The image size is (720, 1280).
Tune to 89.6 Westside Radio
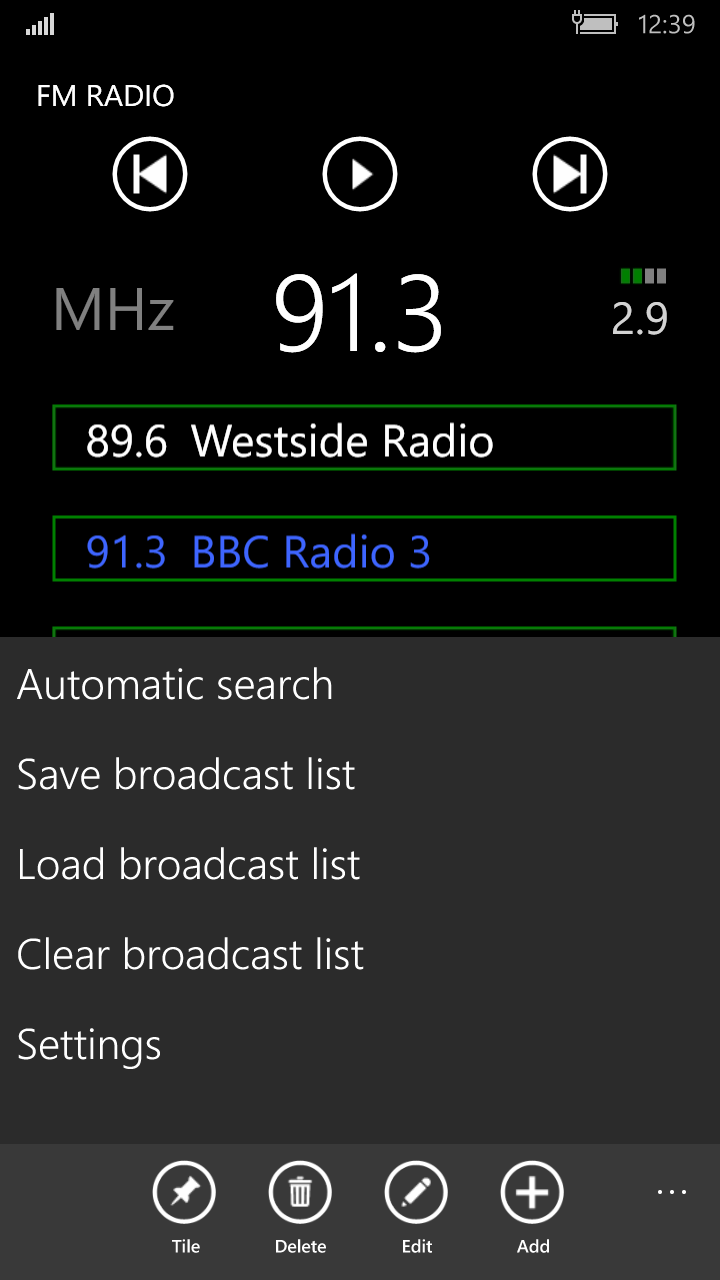364,438
